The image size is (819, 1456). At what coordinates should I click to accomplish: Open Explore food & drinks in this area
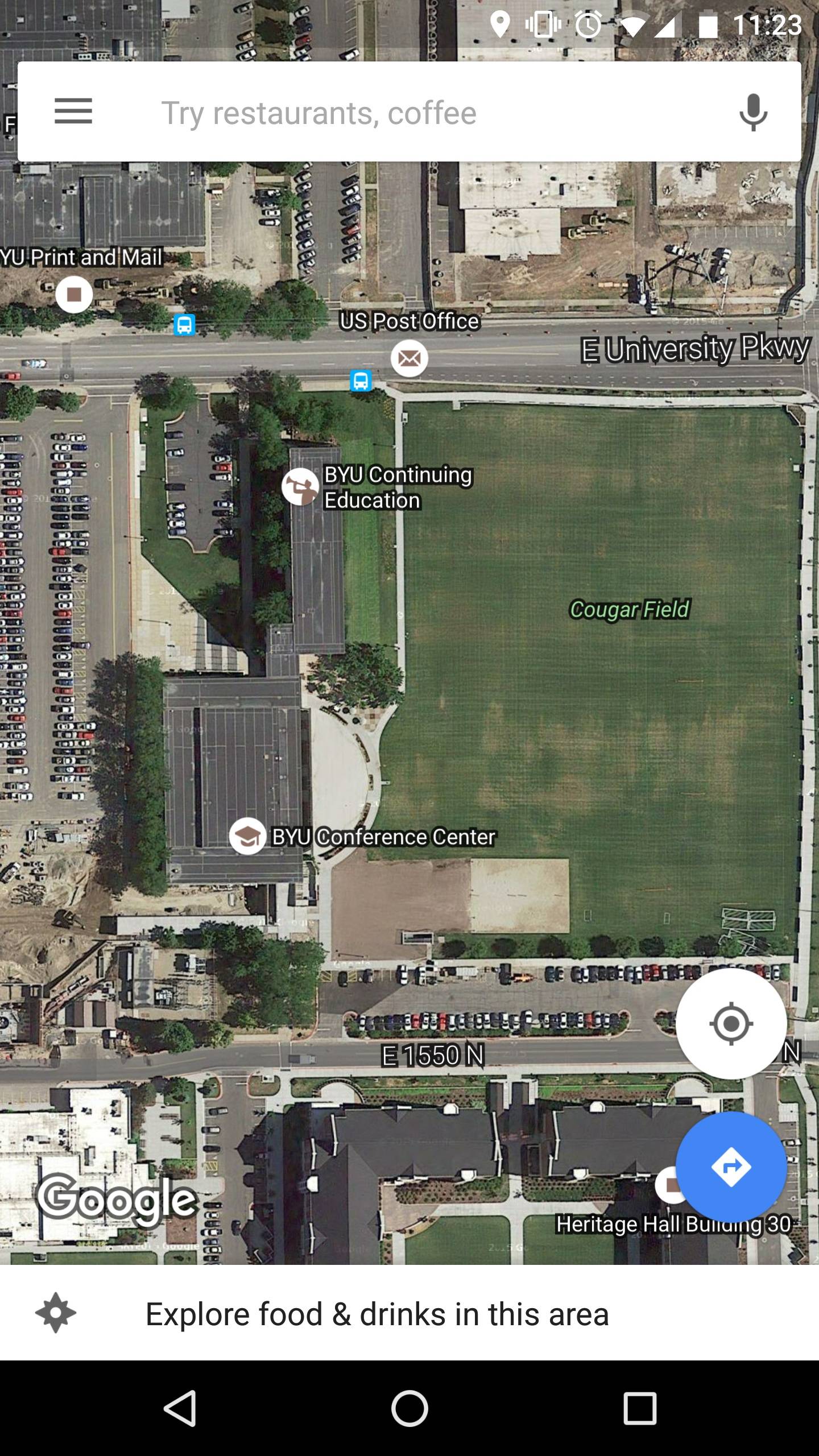click(377, 1314)
